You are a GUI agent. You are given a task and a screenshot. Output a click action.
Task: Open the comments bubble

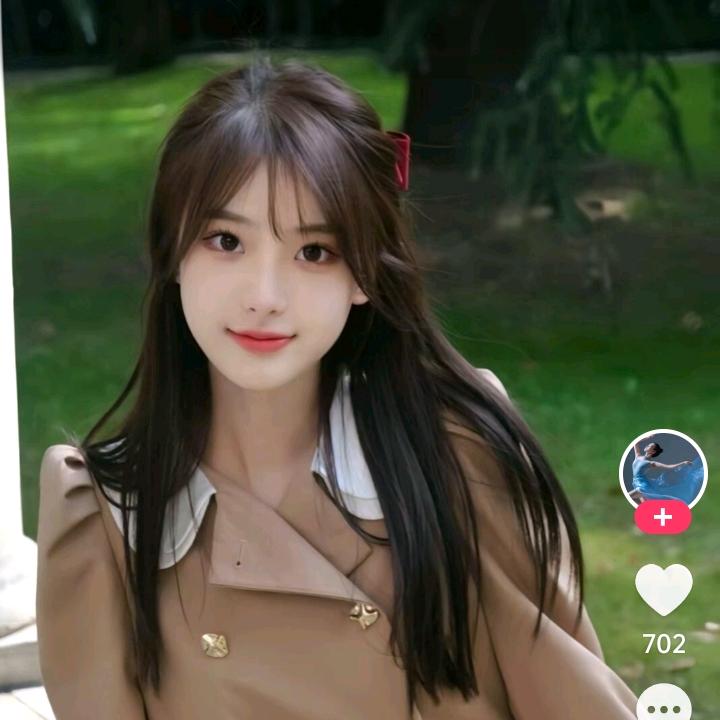tap(664, 704)
